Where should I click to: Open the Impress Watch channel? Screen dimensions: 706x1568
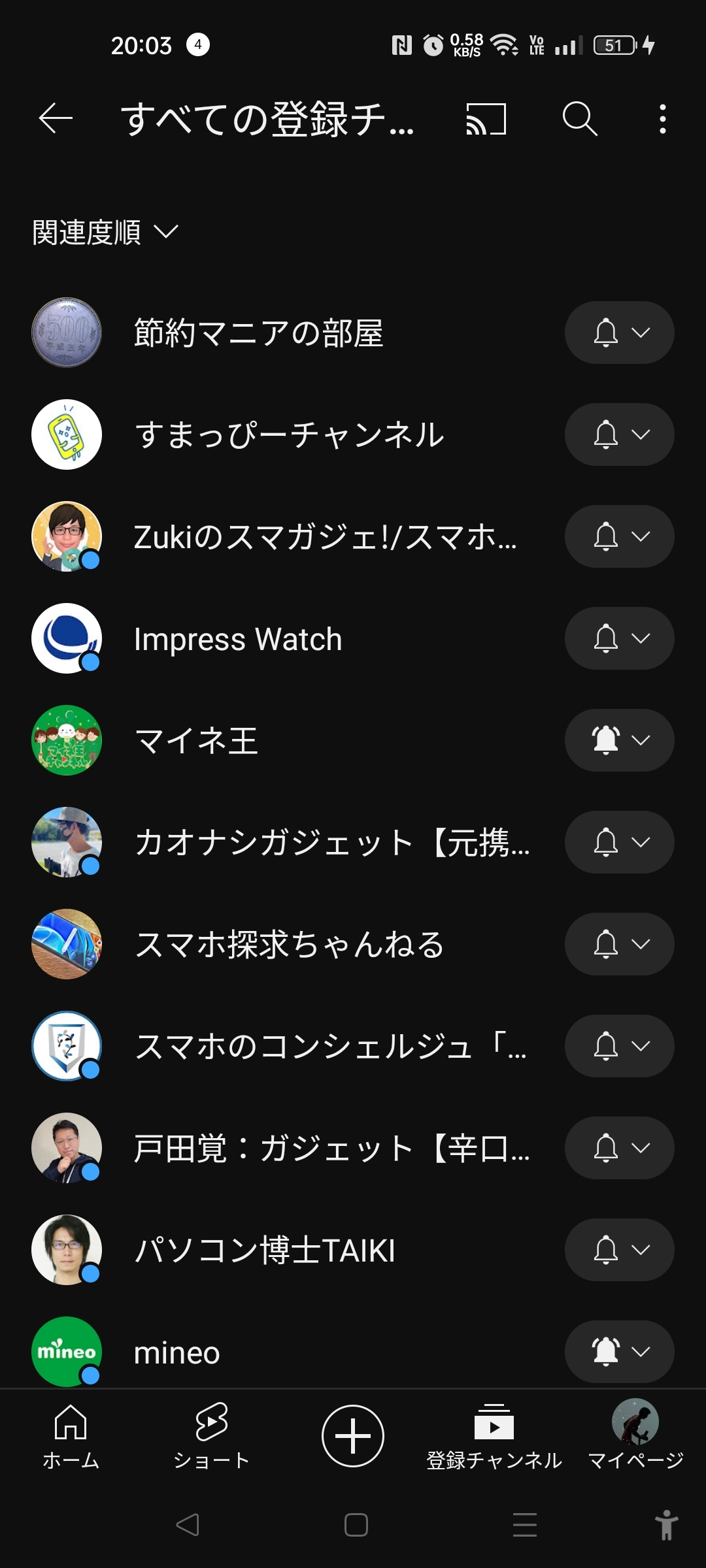(237, 638)
